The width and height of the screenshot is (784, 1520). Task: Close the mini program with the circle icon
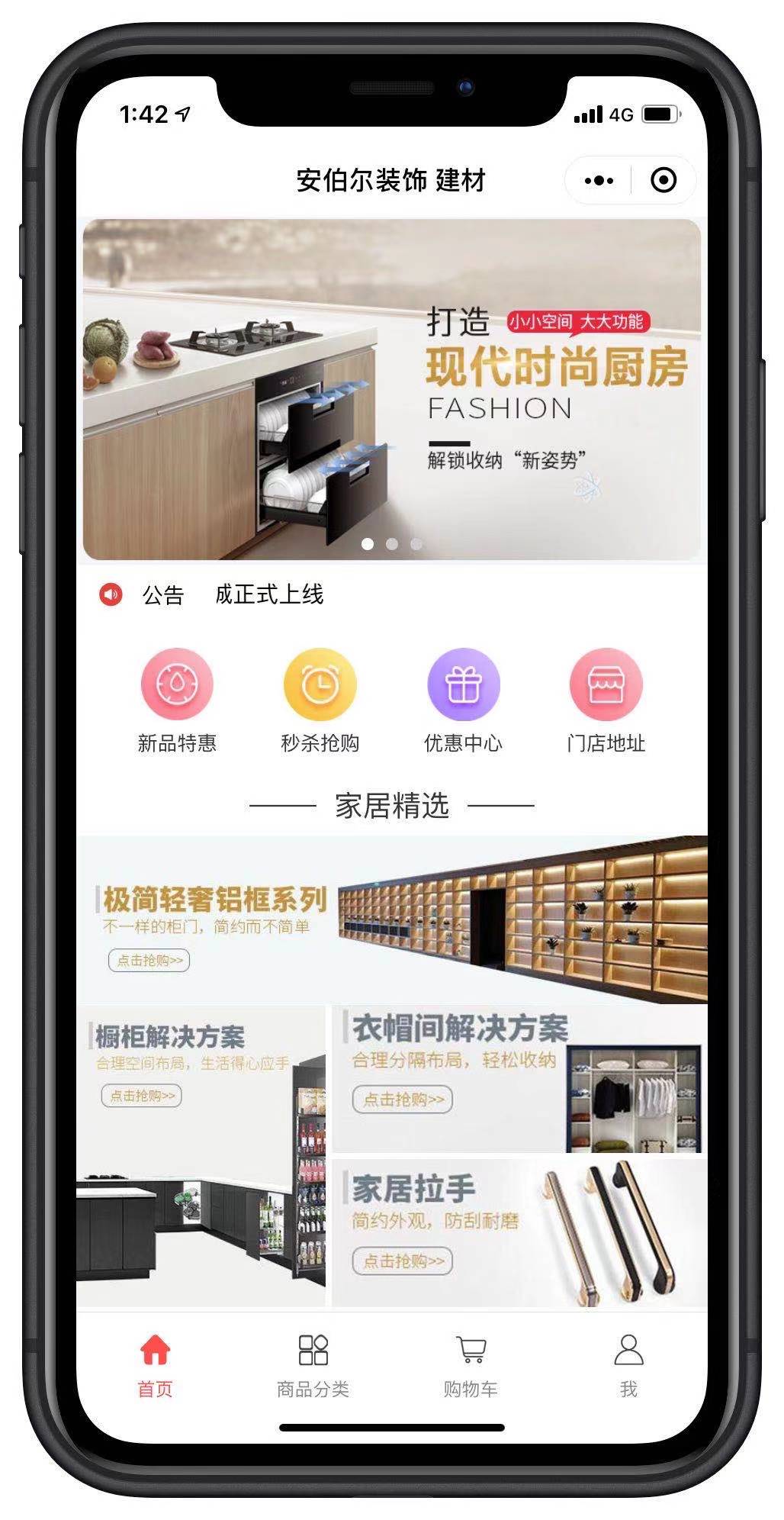pyautogui.click(x=663, y=181)
